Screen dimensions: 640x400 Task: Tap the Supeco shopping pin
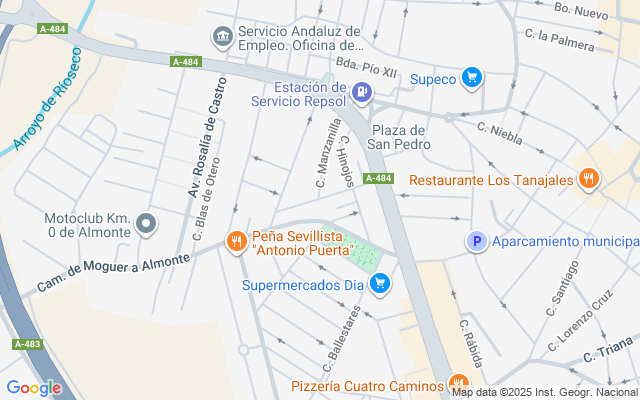[472, 78]
